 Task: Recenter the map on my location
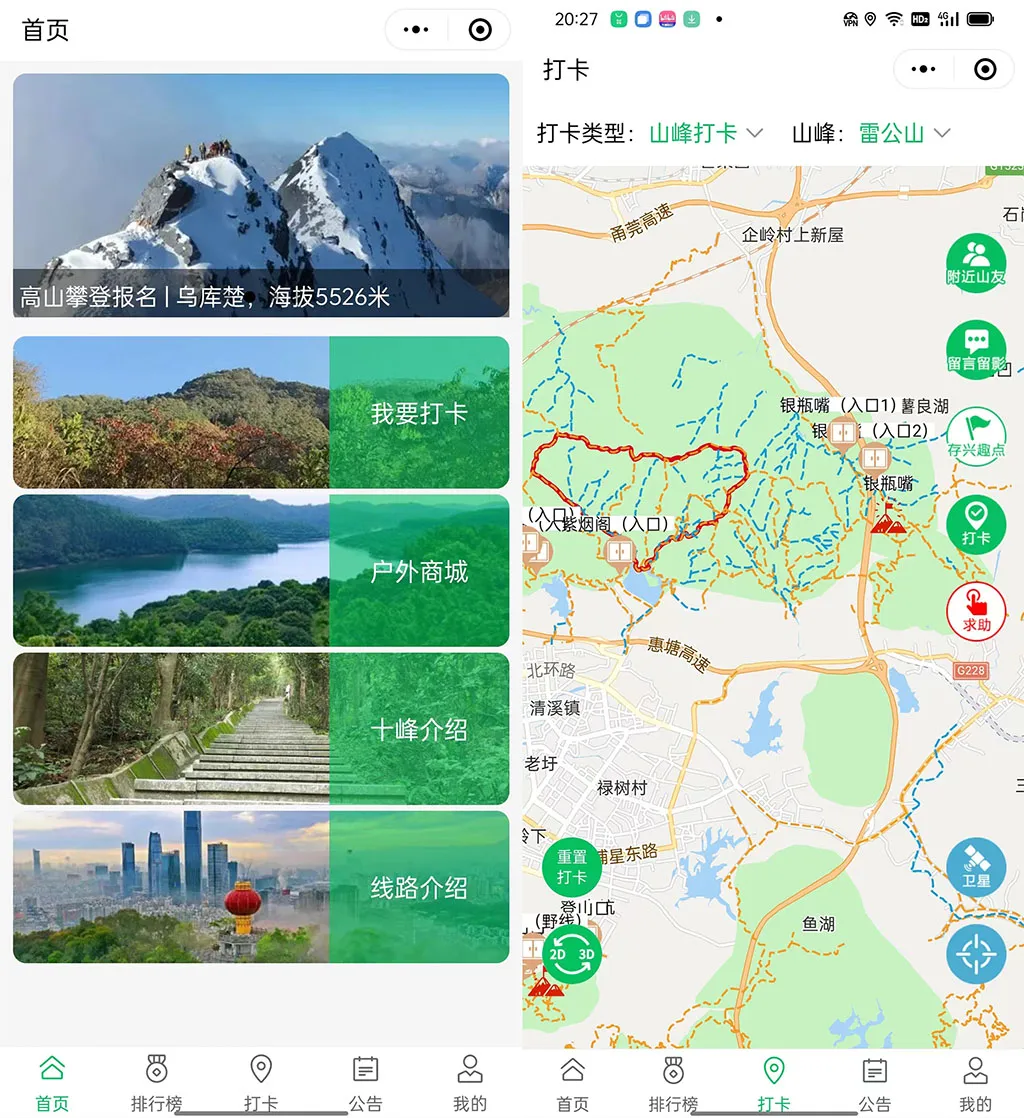pyautogui.click(x=976, y=955)
